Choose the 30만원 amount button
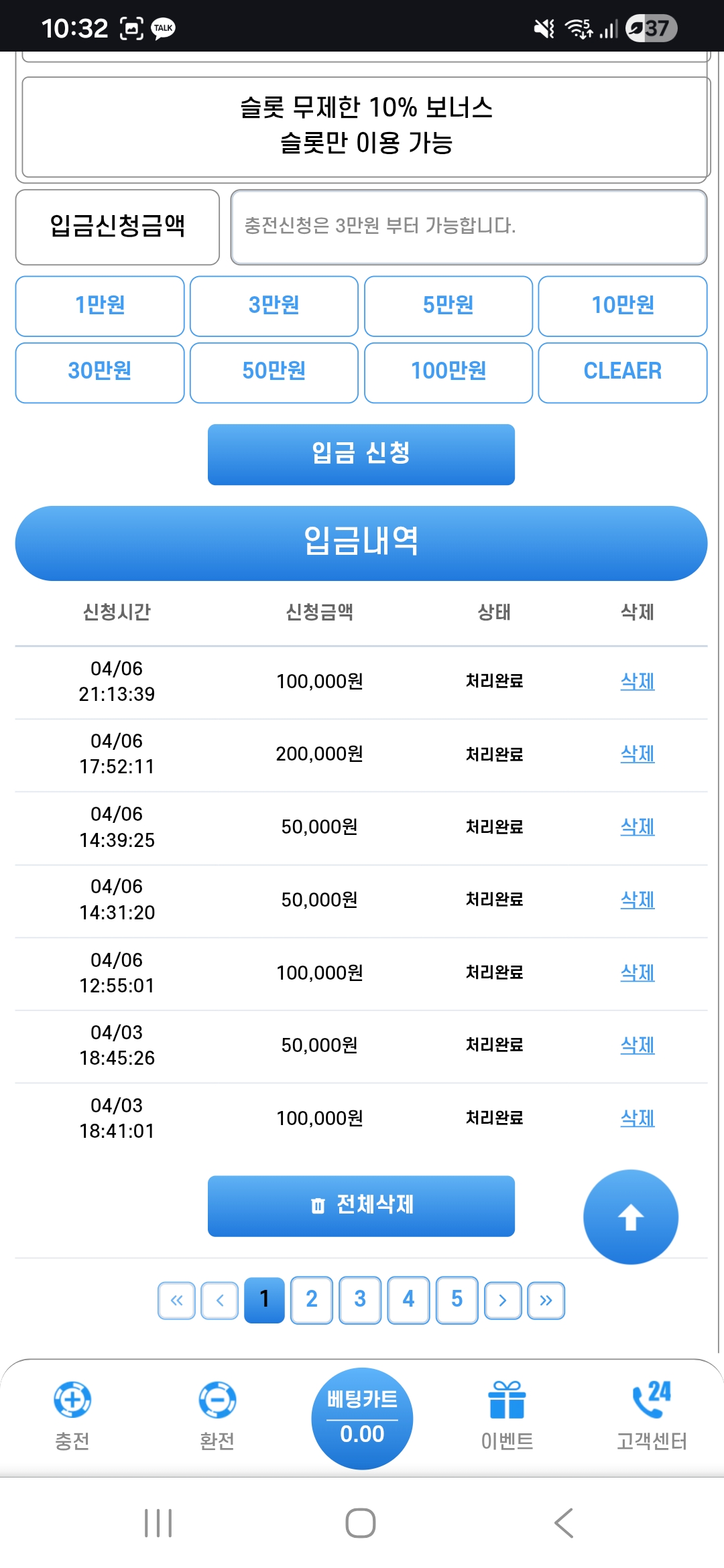724x1568 pixels. (x=100, y=372)
